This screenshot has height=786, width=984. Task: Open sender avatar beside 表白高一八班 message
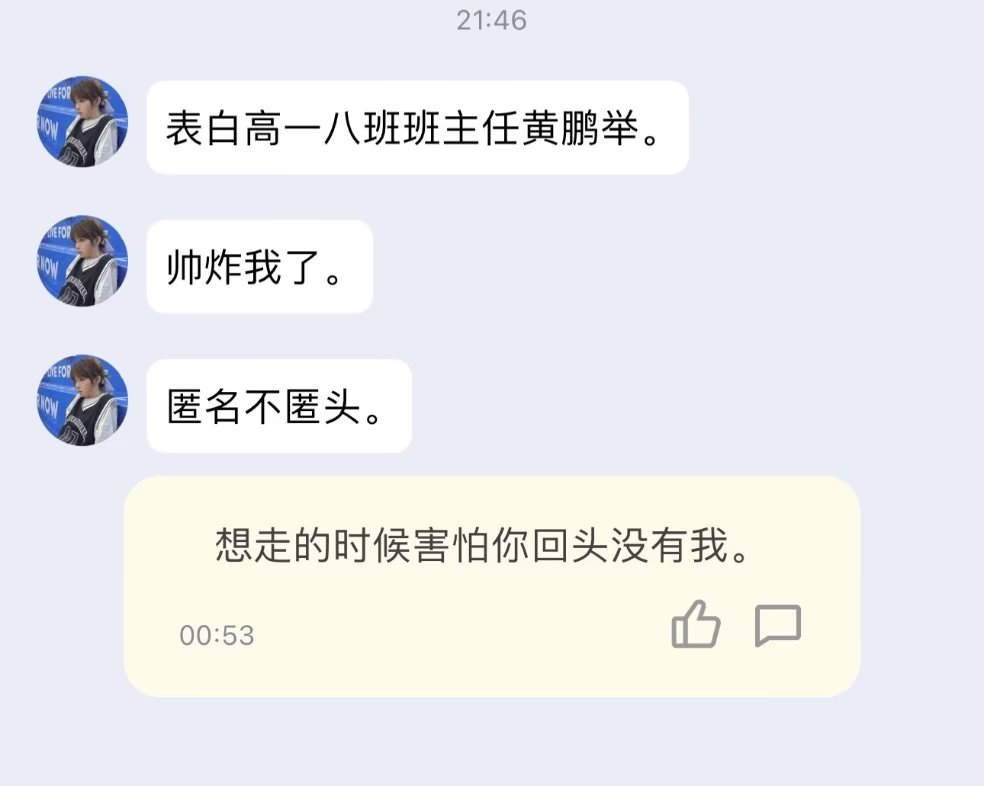[x=82, y=121]
